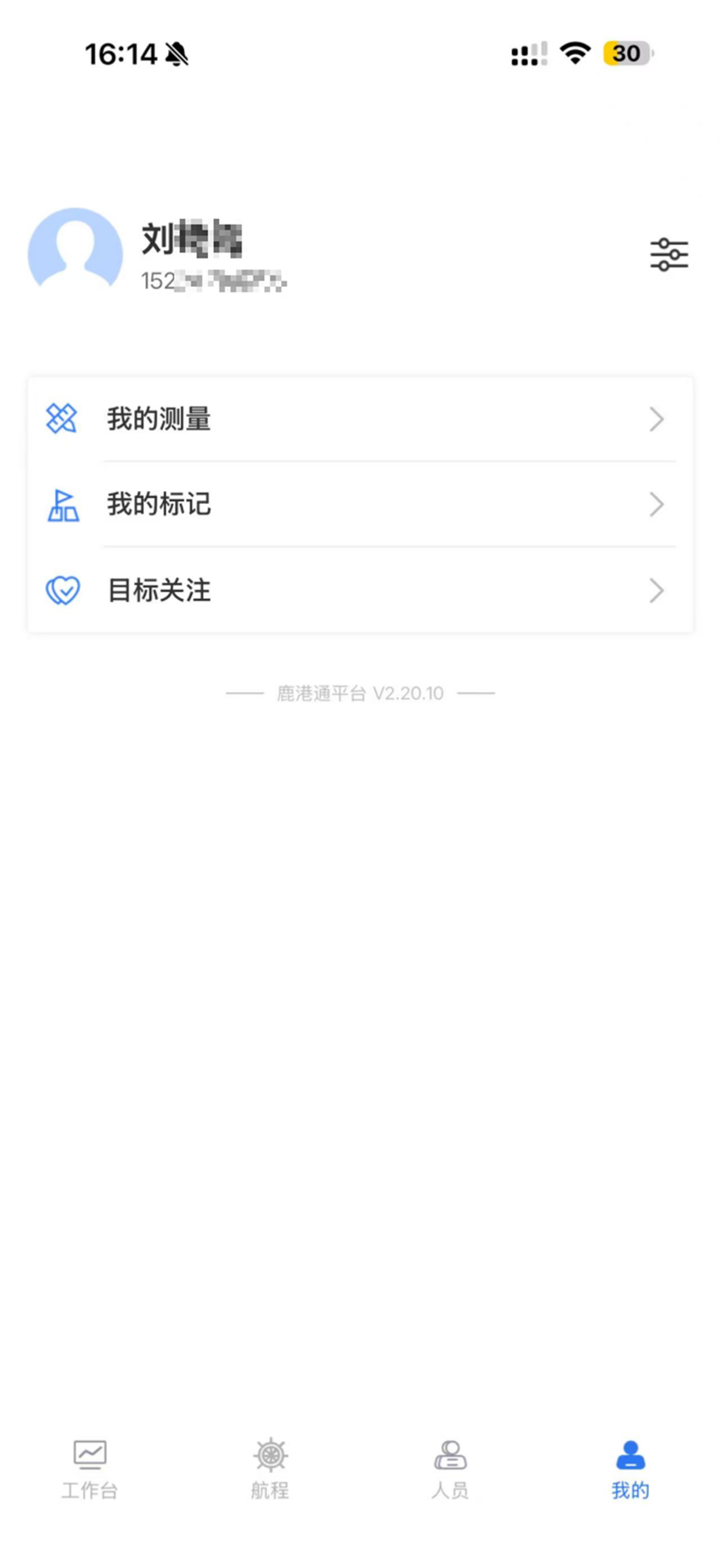Viewport: 721px width, 1568px height.
Task: Tap the 目标关注 entry text
Action: point(160,591)
